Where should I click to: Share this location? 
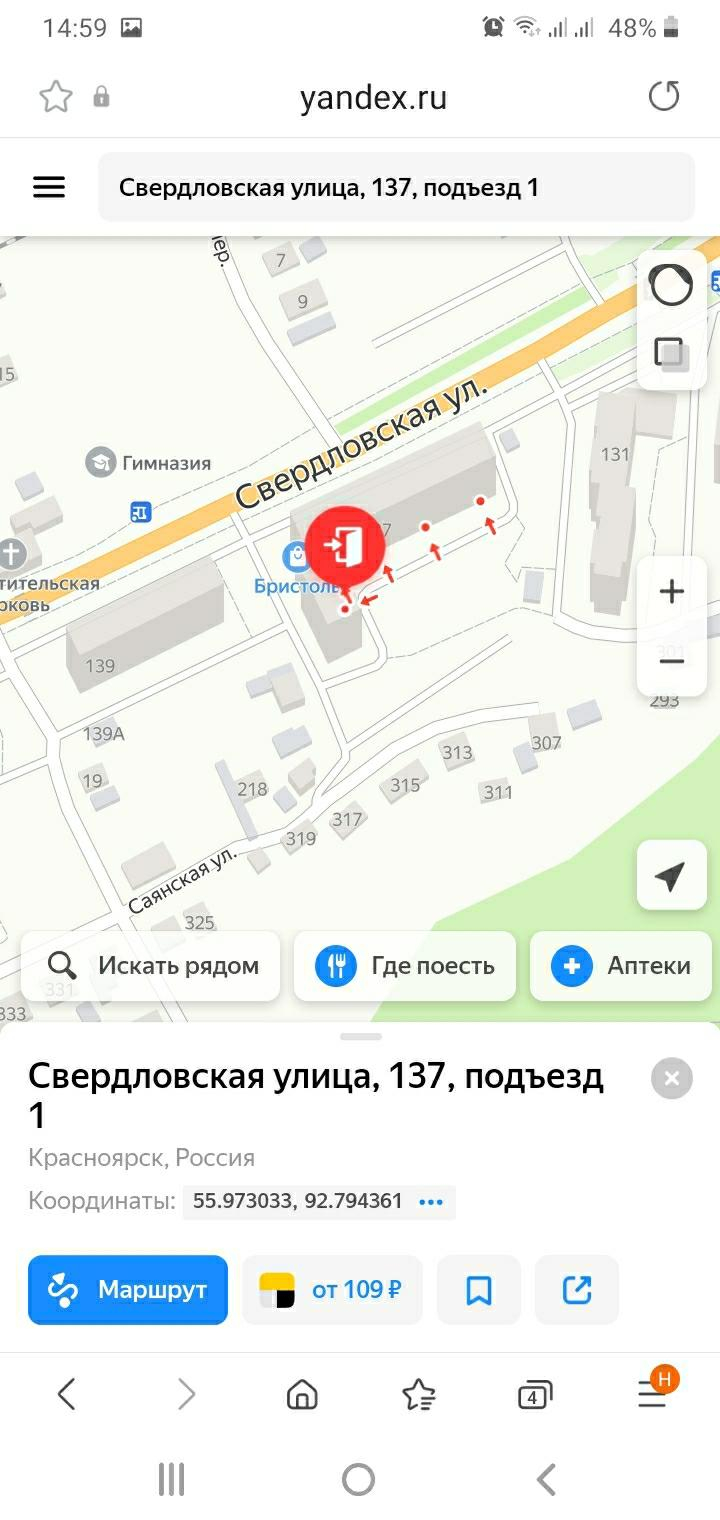577,1290
